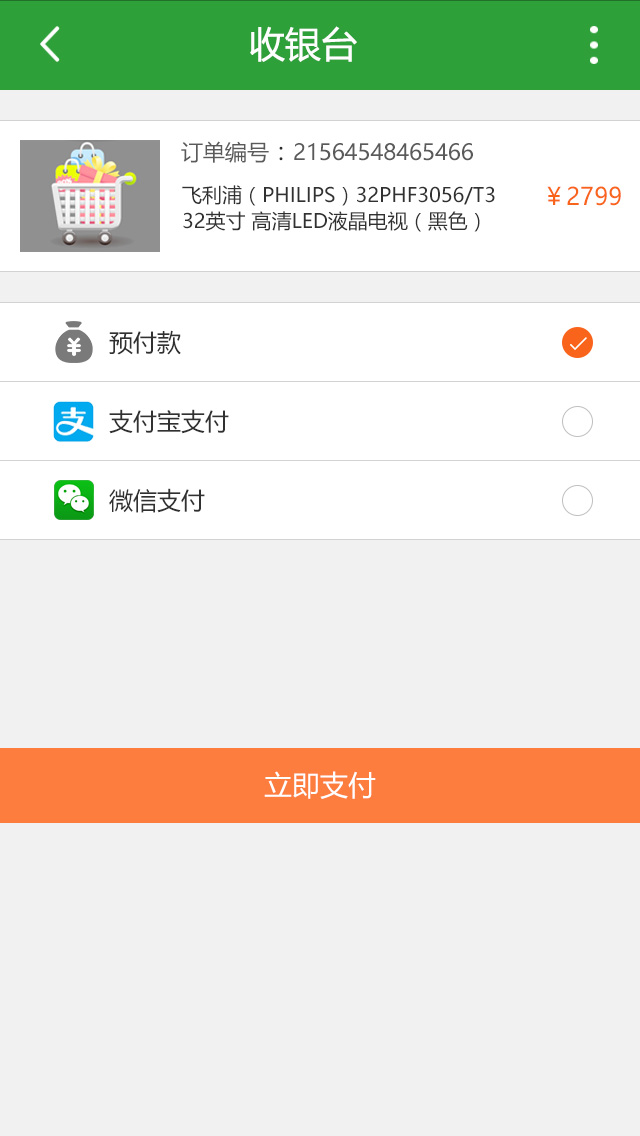Viewport: 640px width, 1136px height.
Task: Open the PHILIPS TV order item
Action: [x=320, y=196]
